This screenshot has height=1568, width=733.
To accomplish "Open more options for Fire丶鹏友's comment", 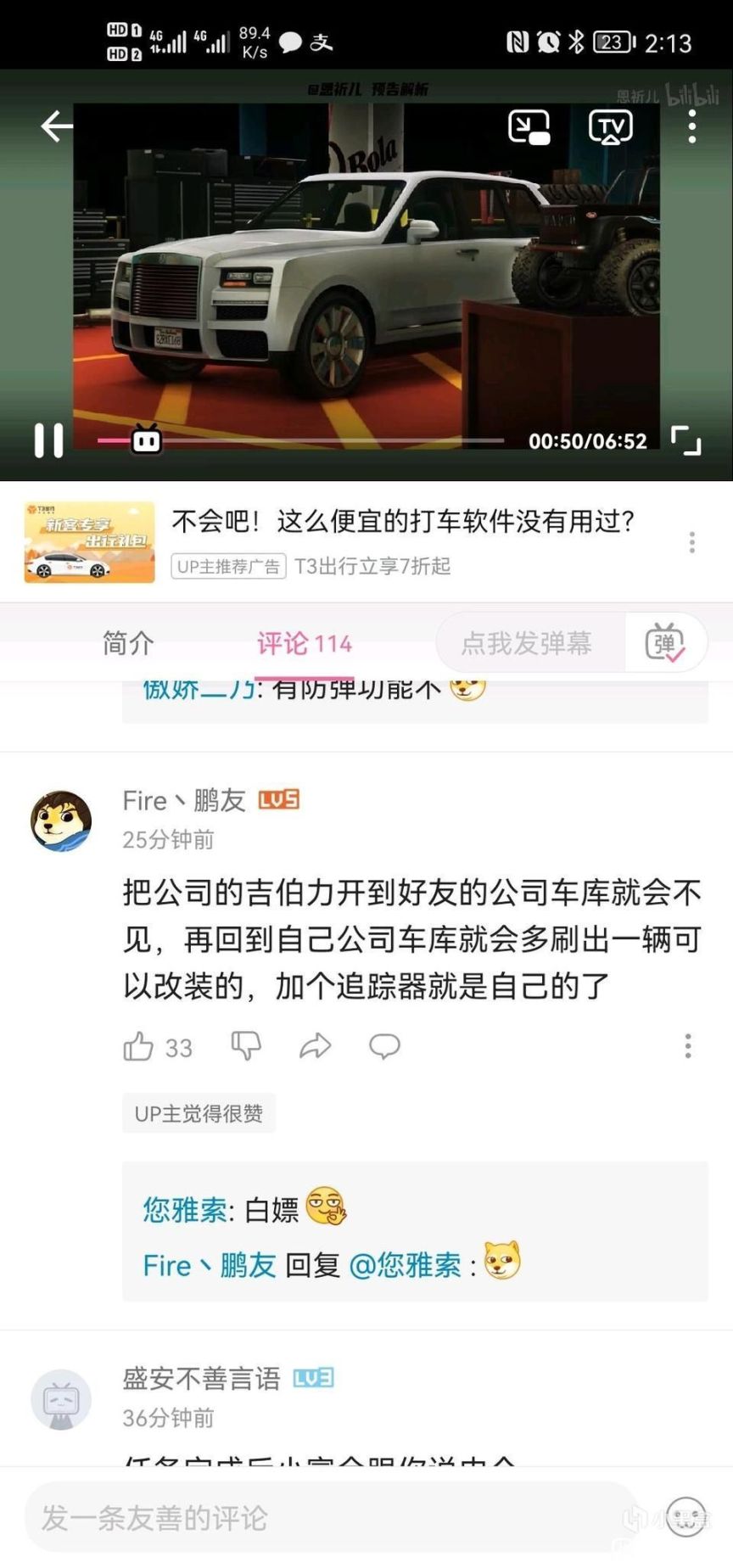I will (688, 1046).
